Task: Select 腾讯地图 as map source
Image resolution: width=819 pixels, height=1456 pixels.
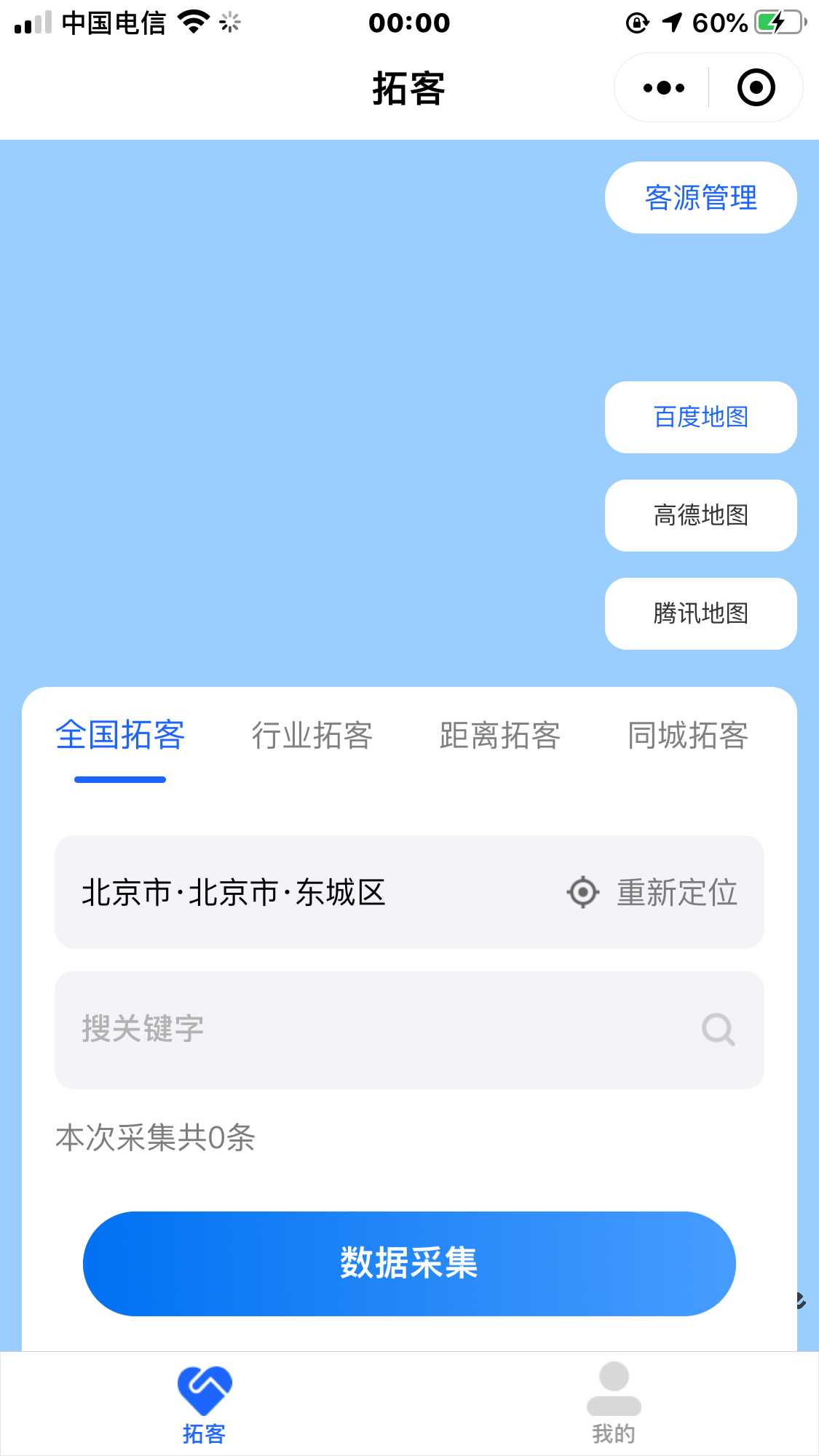Action: tap(700, 613)
